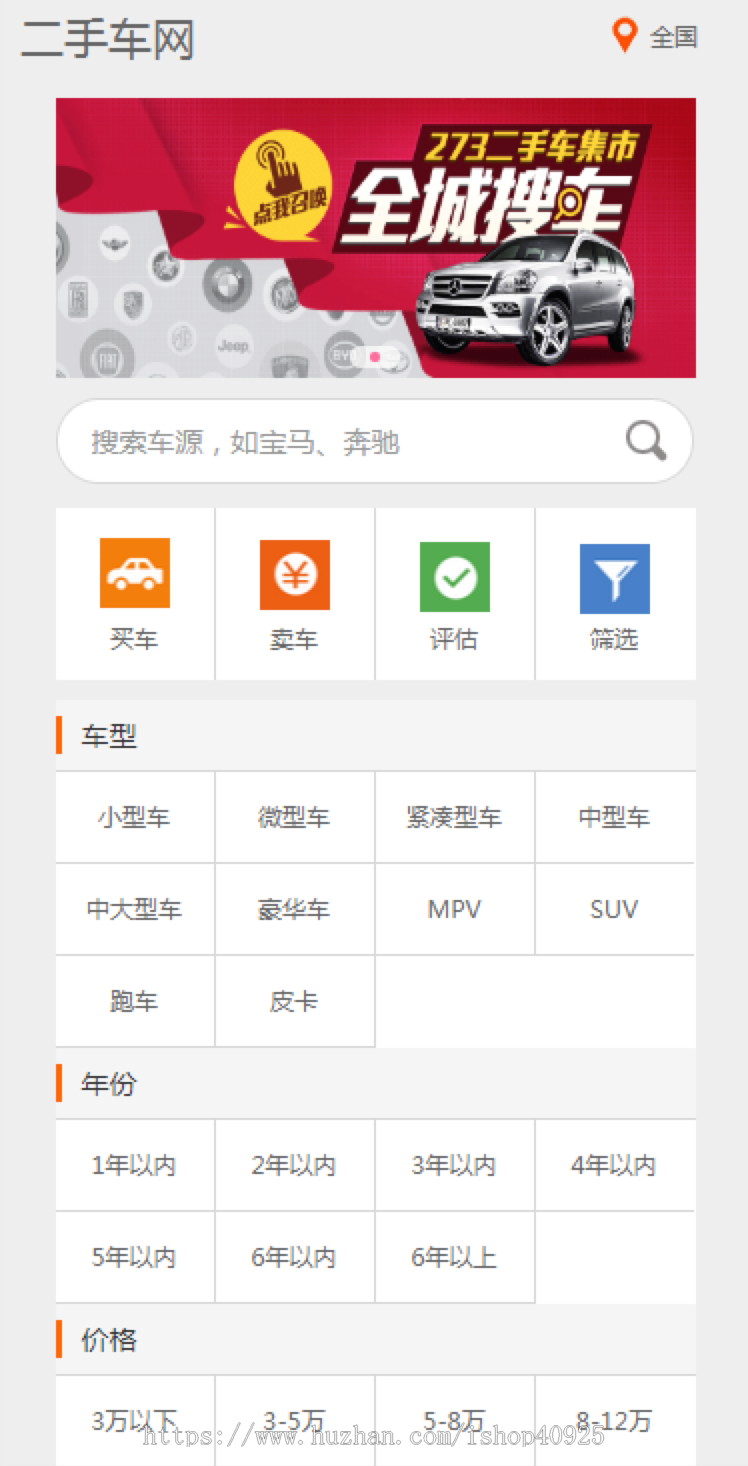Tap the search box for car listings
Screen dimensions: 748x1466
pyautogui.click(x=340, y=441)
